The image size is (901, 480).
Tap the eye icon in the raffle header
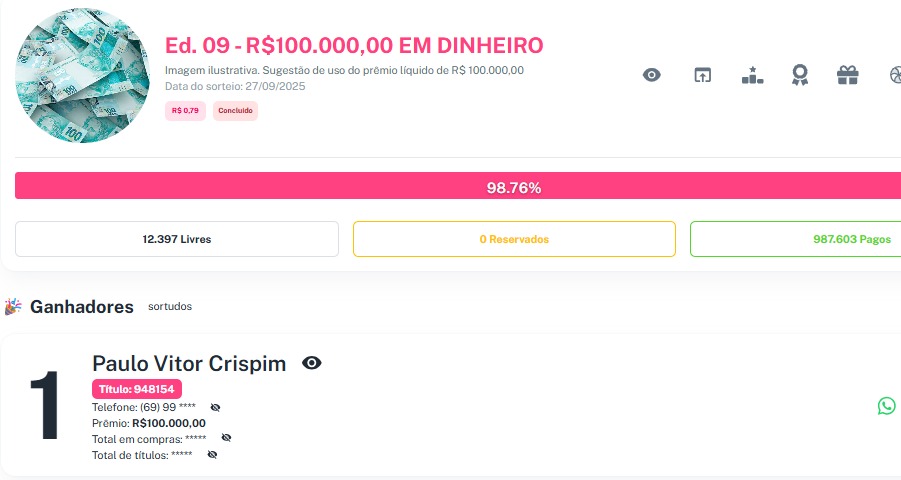point(652,75)
